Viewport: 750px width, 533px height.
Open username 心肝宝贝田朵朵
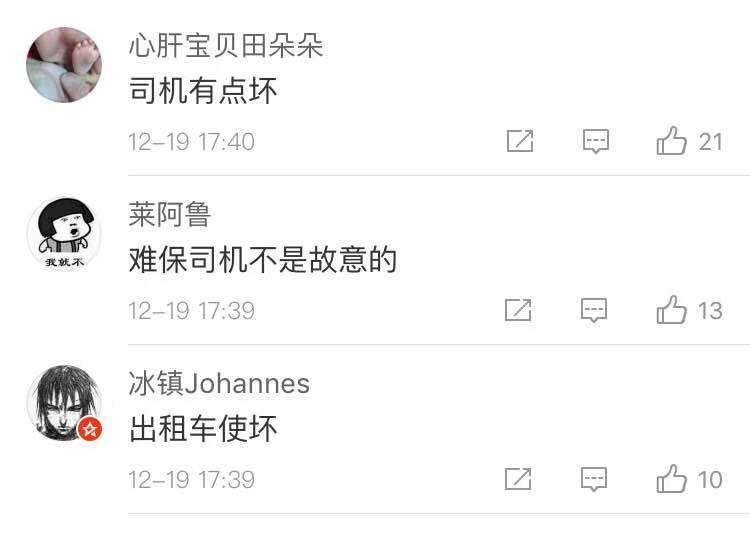tap(226, 46)
